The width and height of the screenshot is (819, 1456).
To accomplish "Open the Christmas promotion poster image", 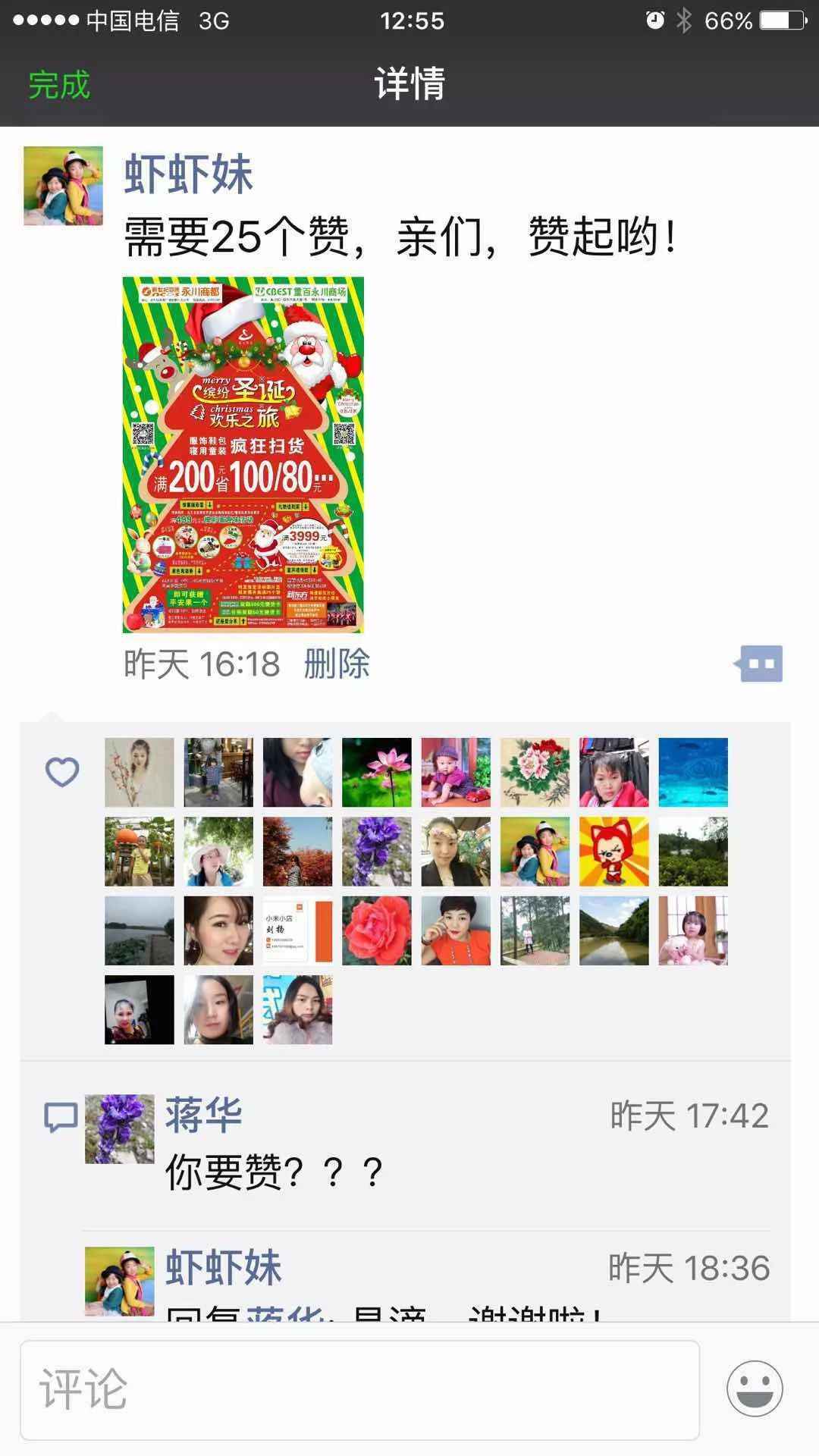I will [x=243, y=454].
